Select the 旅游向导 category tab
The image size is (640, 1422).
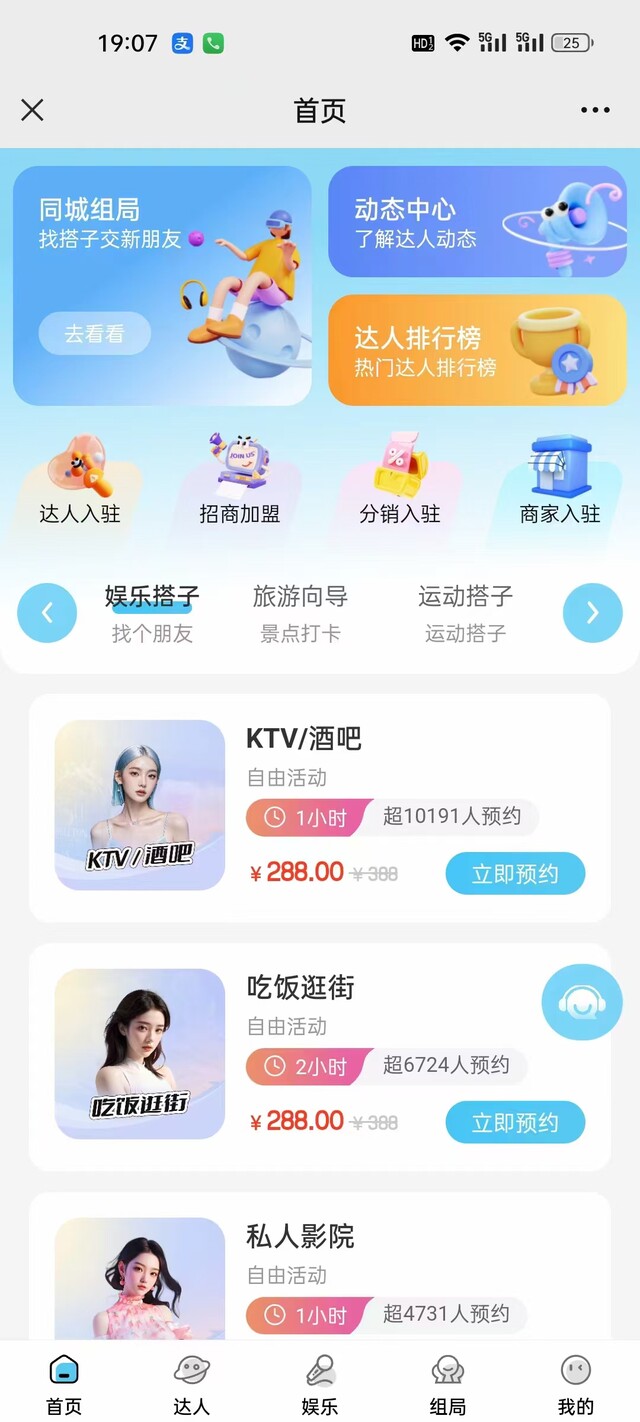pyautogui.click(x=300, y=613)
